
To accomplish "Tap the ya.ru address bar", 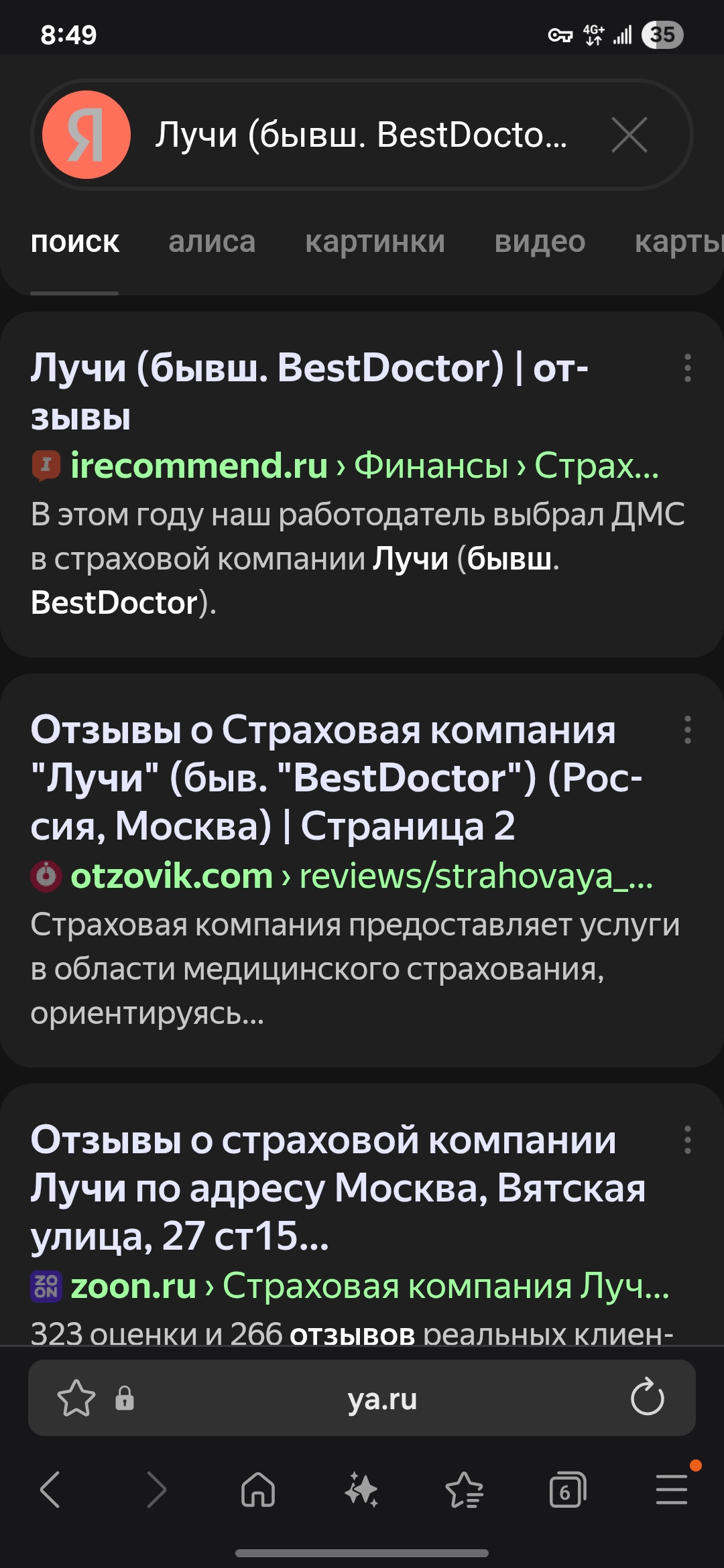I will 382,1398.
